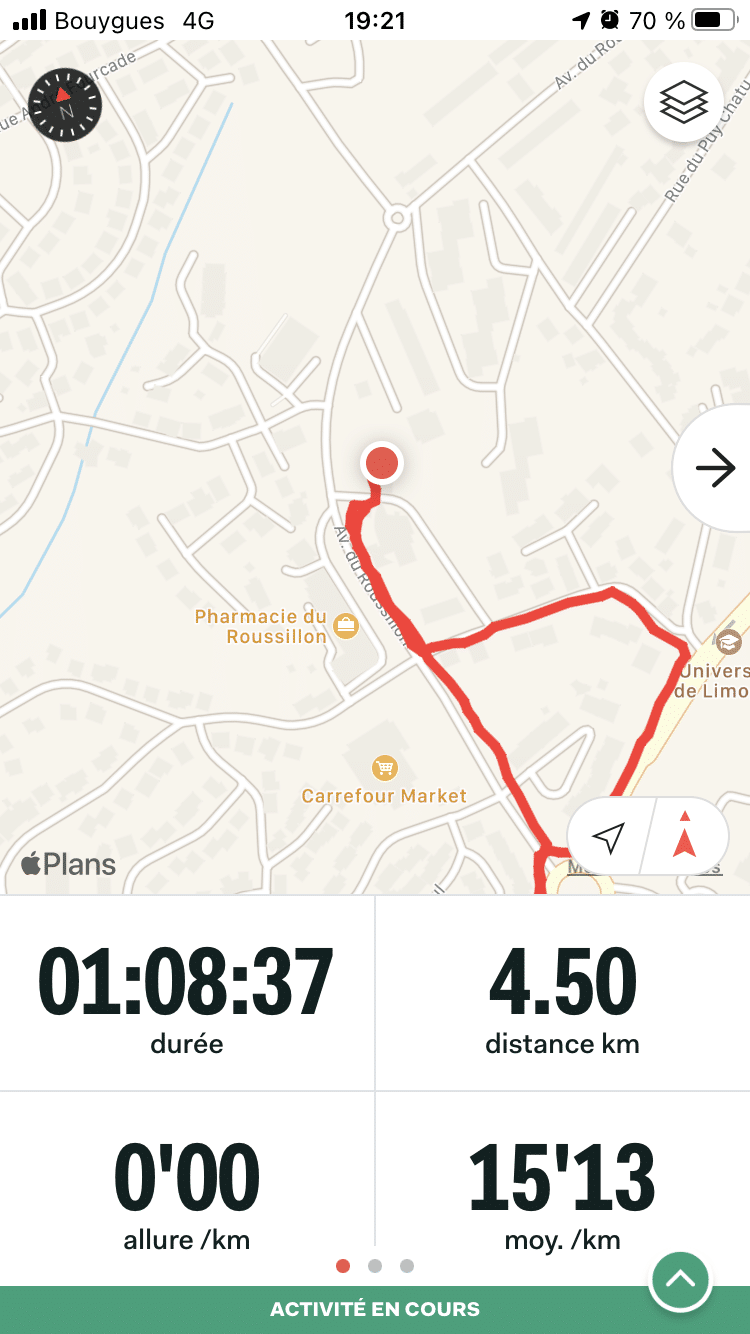Open the map layers button
Image resolution: width=750 pixels, height=1334 pixels.
(x=684, y=101)
